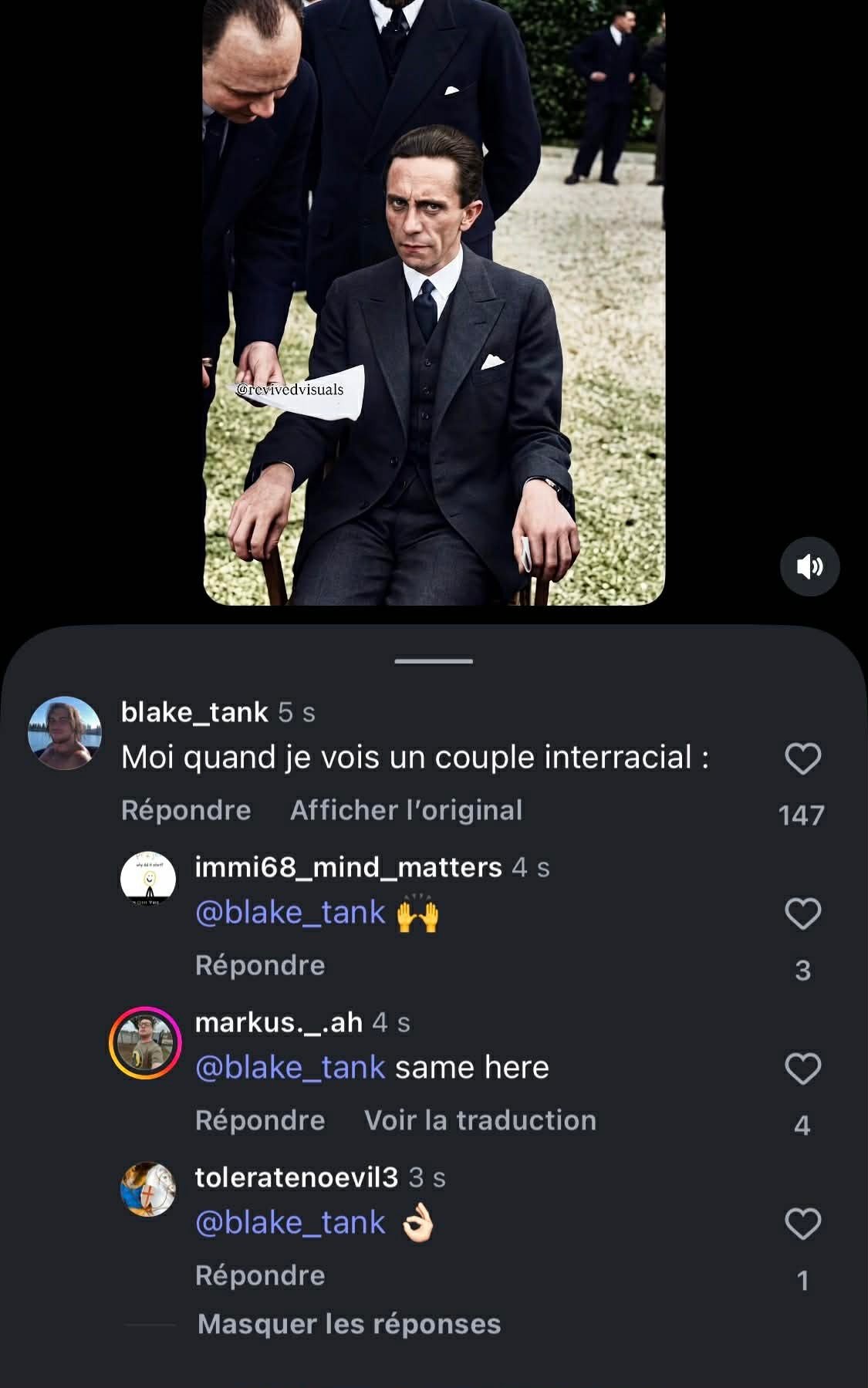Viewport: 868px width, 1388px height.
Task: Like blake_tank's comment
Action: click(802, 758)
